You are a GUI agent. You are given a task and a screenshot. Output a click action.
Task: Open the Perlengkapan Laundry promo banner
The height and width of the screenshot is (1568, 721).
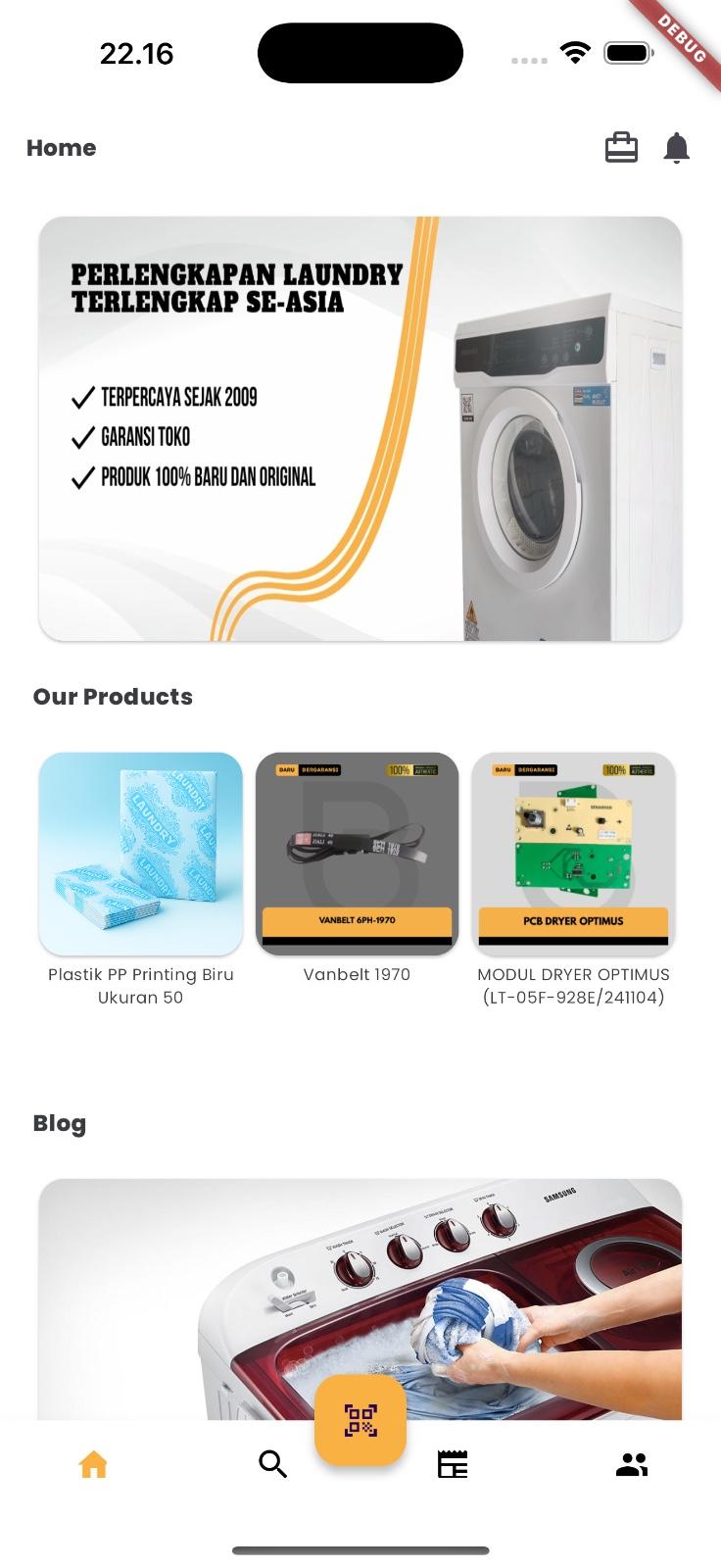tap(360, 428)
